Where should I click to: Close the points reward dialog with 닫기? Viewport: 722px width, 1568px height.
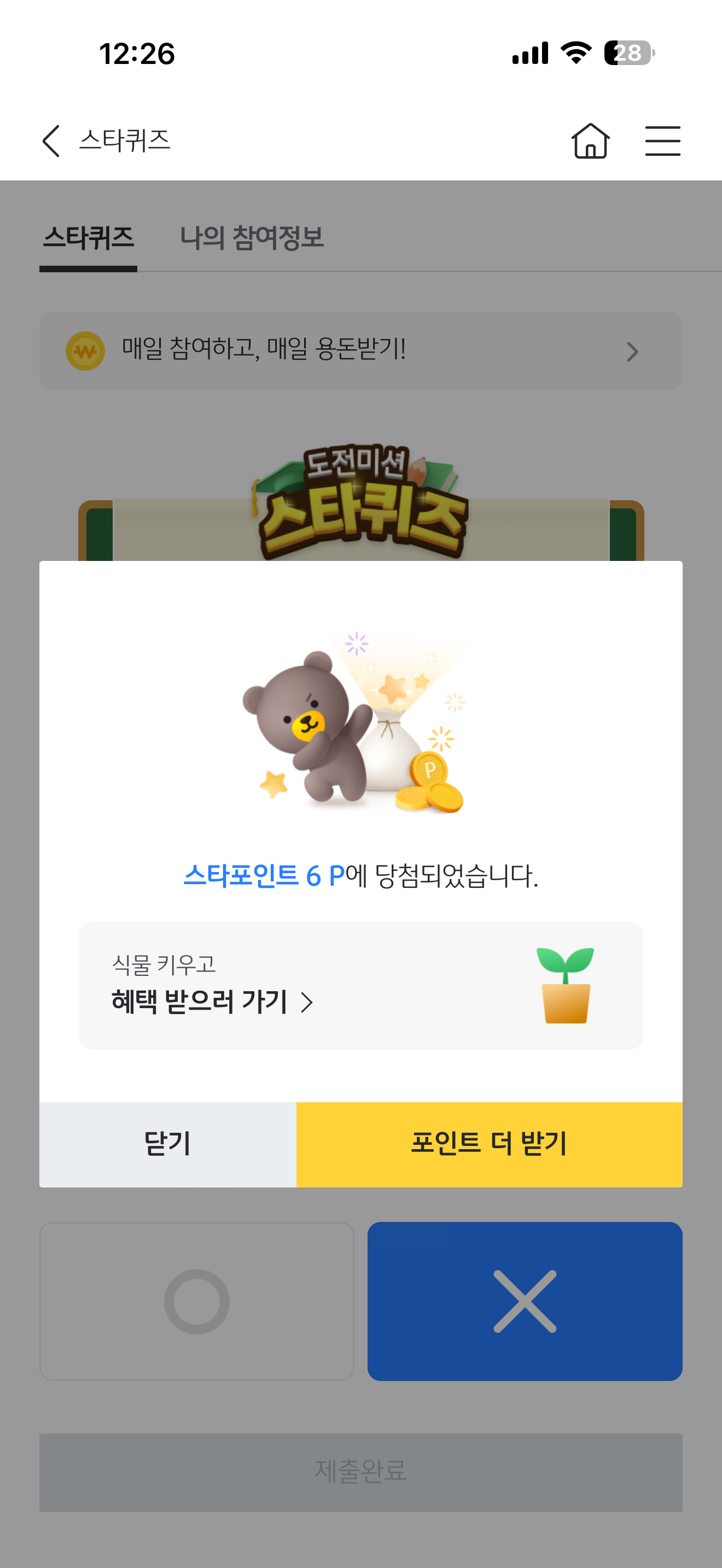167,1144
